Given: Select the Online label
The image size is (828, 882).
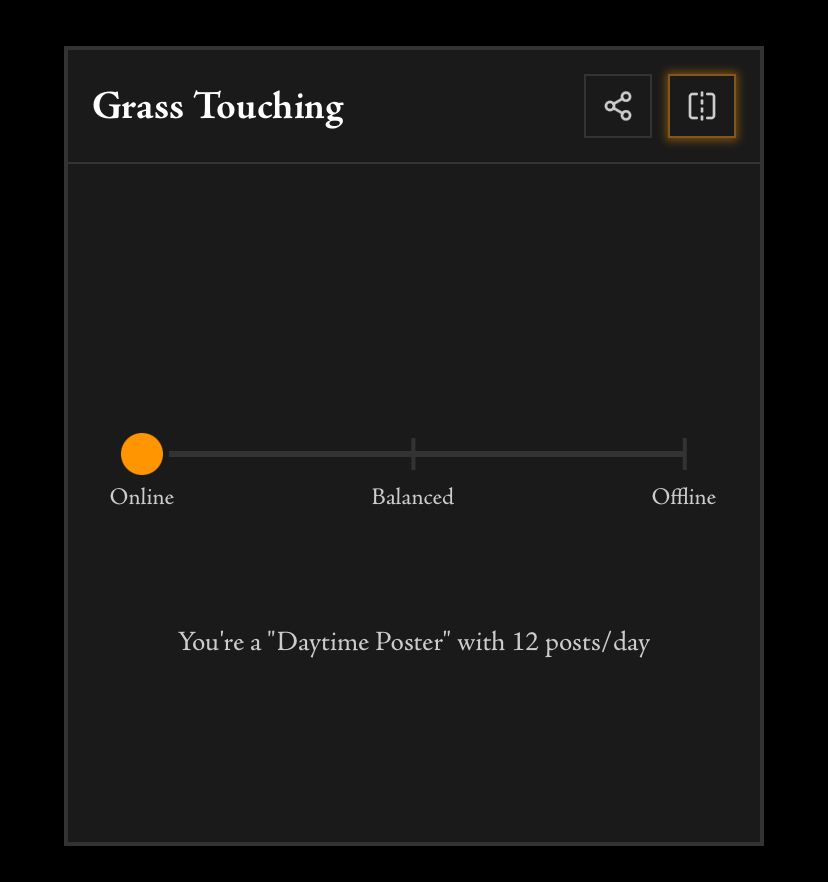Looking at the screenshot, I should coord(140,497).
